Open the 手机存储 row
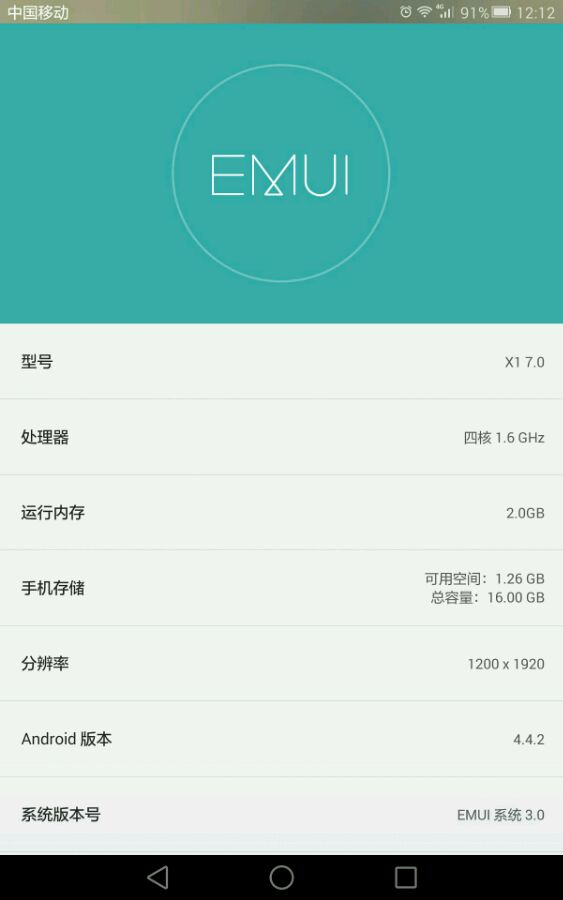Image resolution: width=563 pixels, height=900 pixels. pos(281,588)
